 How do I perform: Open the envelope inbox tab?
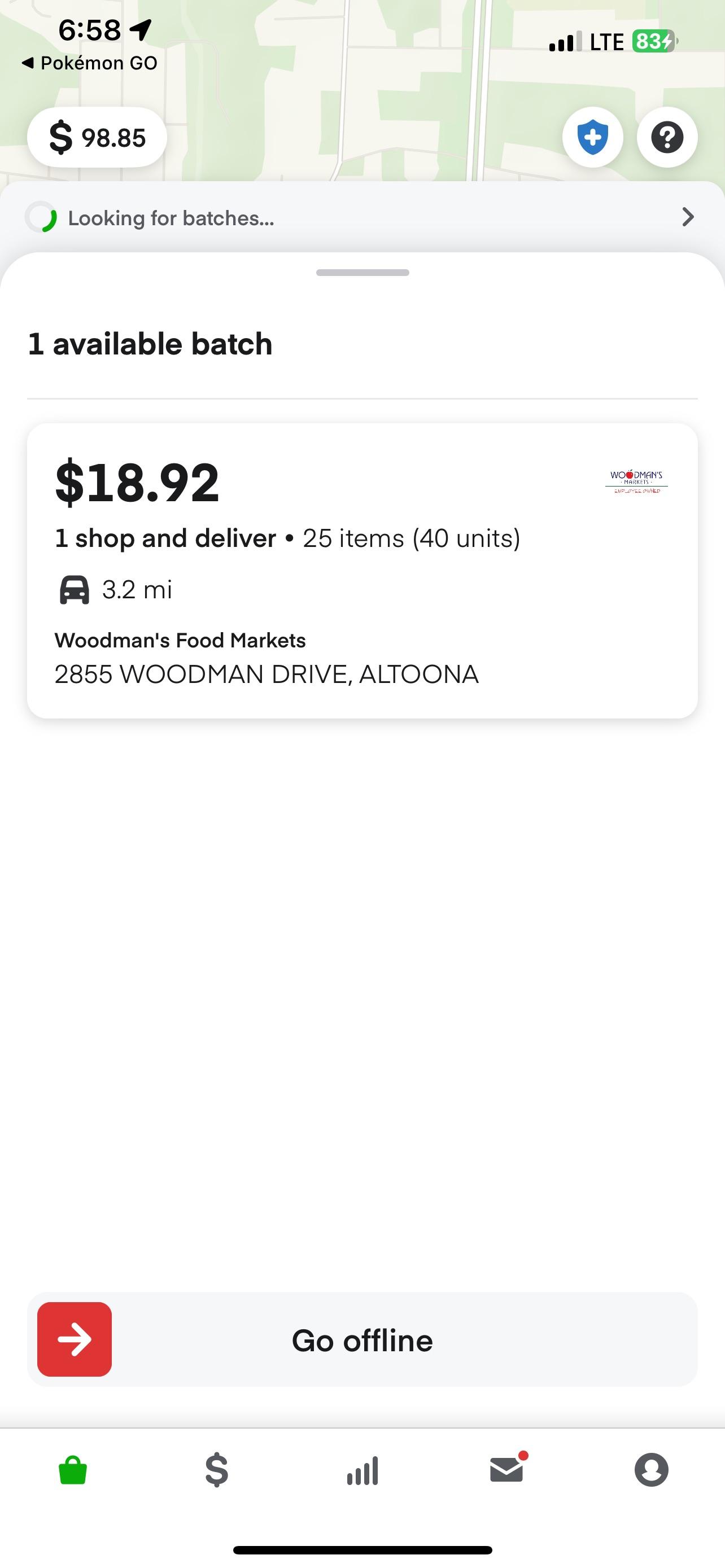[506, 1470]
